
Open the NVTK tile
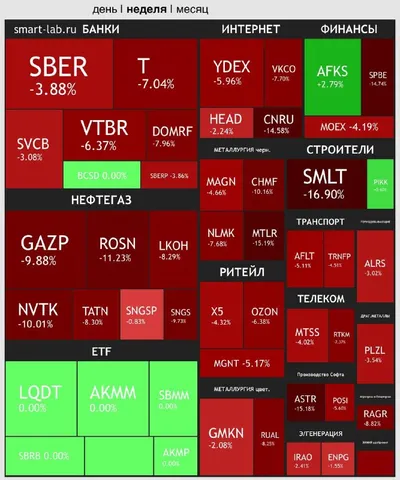39,315
